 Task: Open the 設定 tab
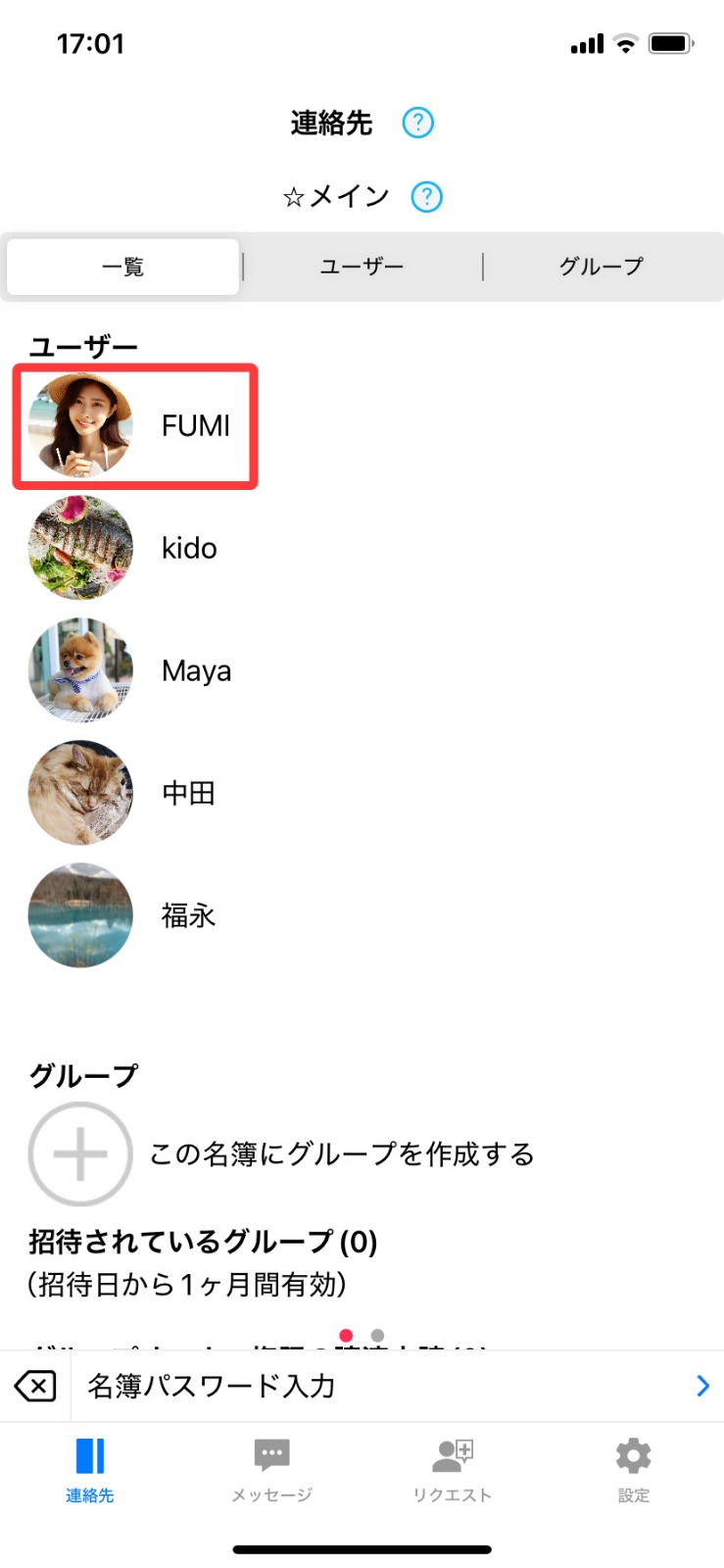634,1470
